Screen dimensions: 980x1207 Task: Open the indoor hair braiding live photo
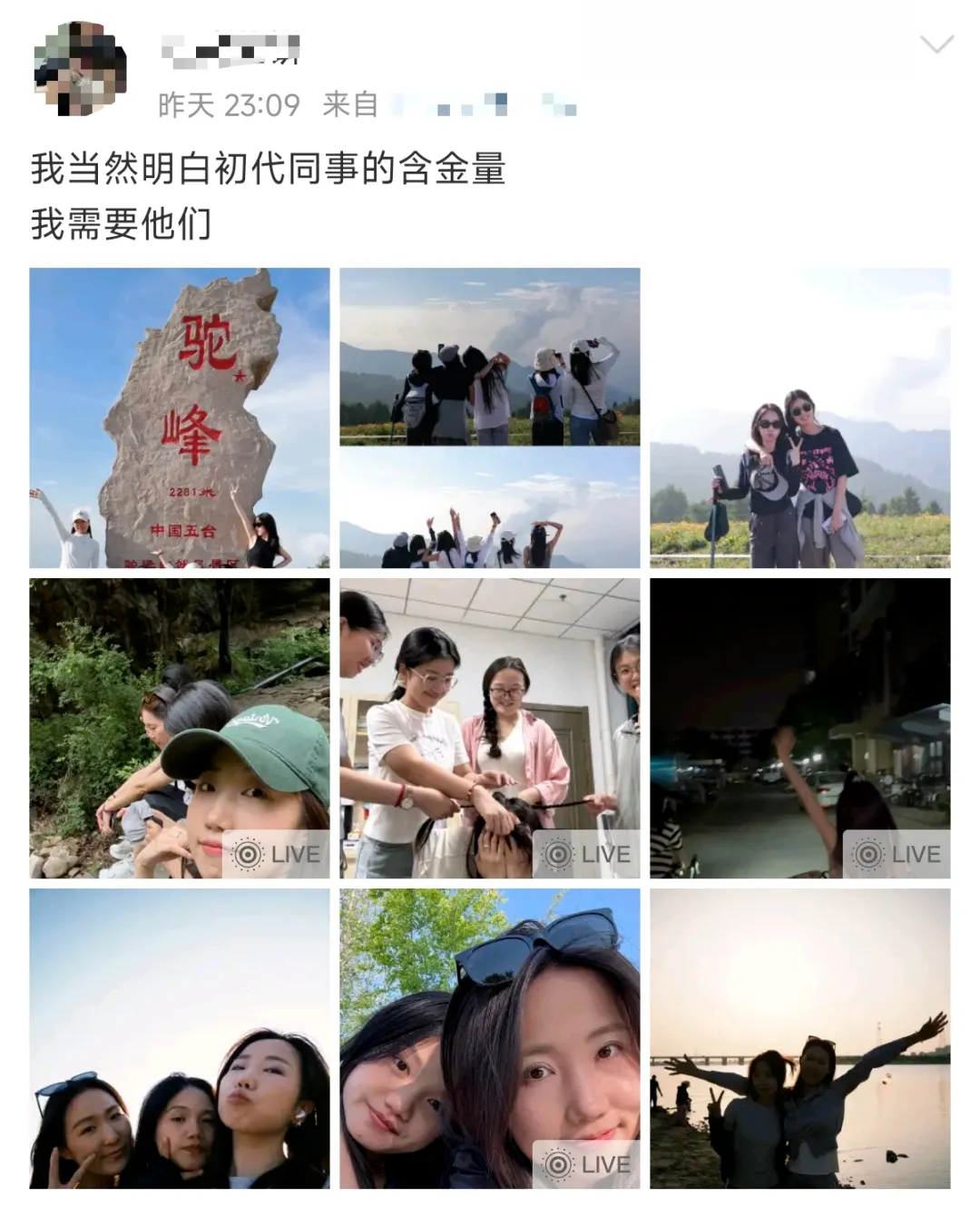tap(490, 729)
